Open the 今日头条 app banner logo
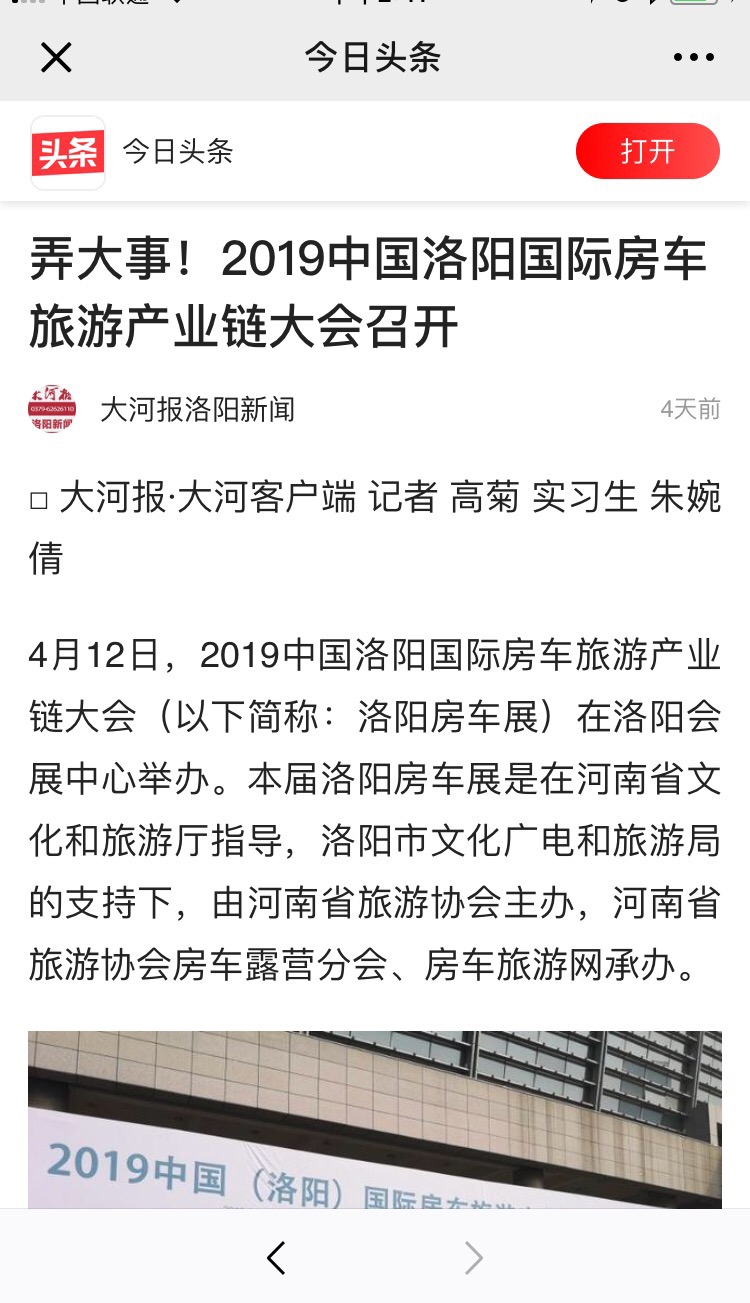This screenshot has width=750, height=1303. pyautogui.click(x=68, y=153)
